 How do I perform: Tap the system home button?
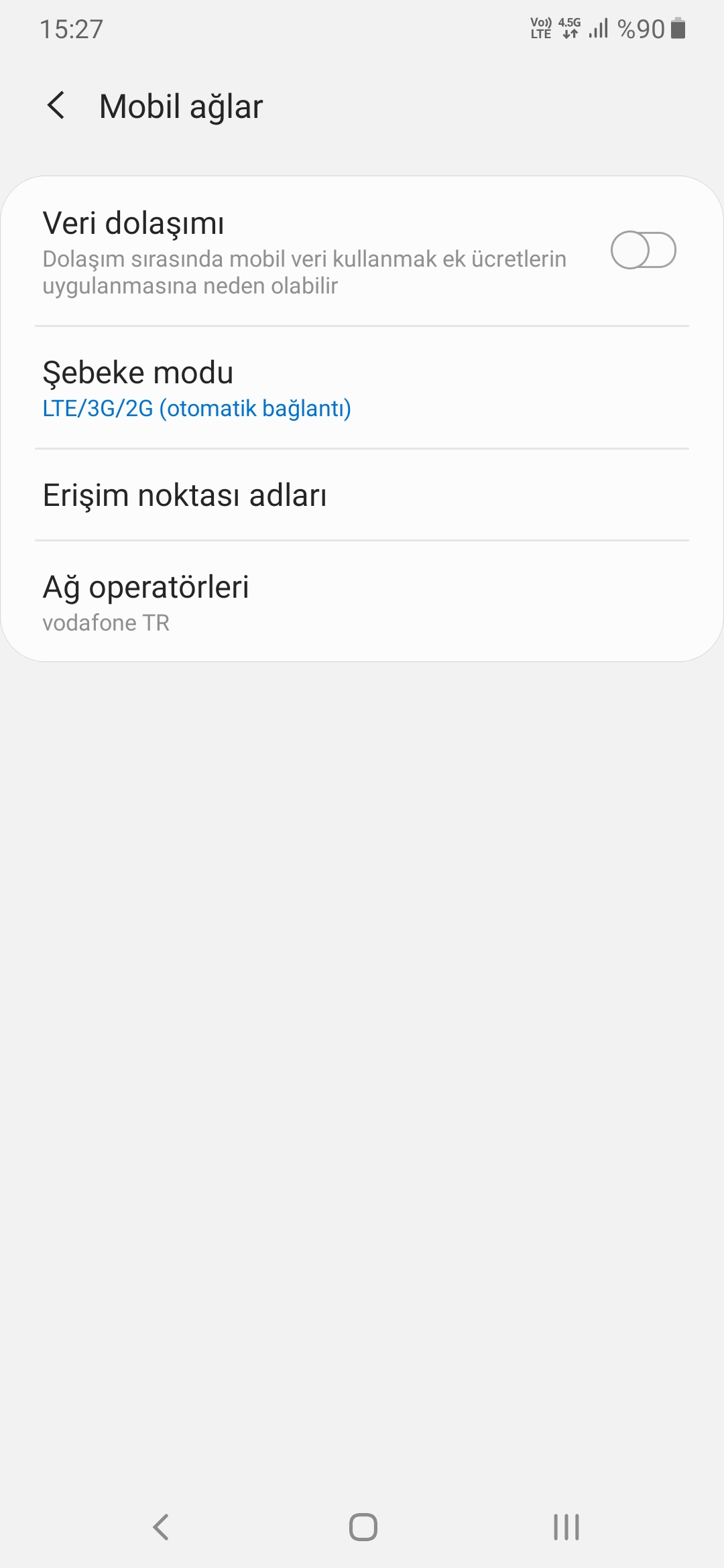coord(363,1527)
